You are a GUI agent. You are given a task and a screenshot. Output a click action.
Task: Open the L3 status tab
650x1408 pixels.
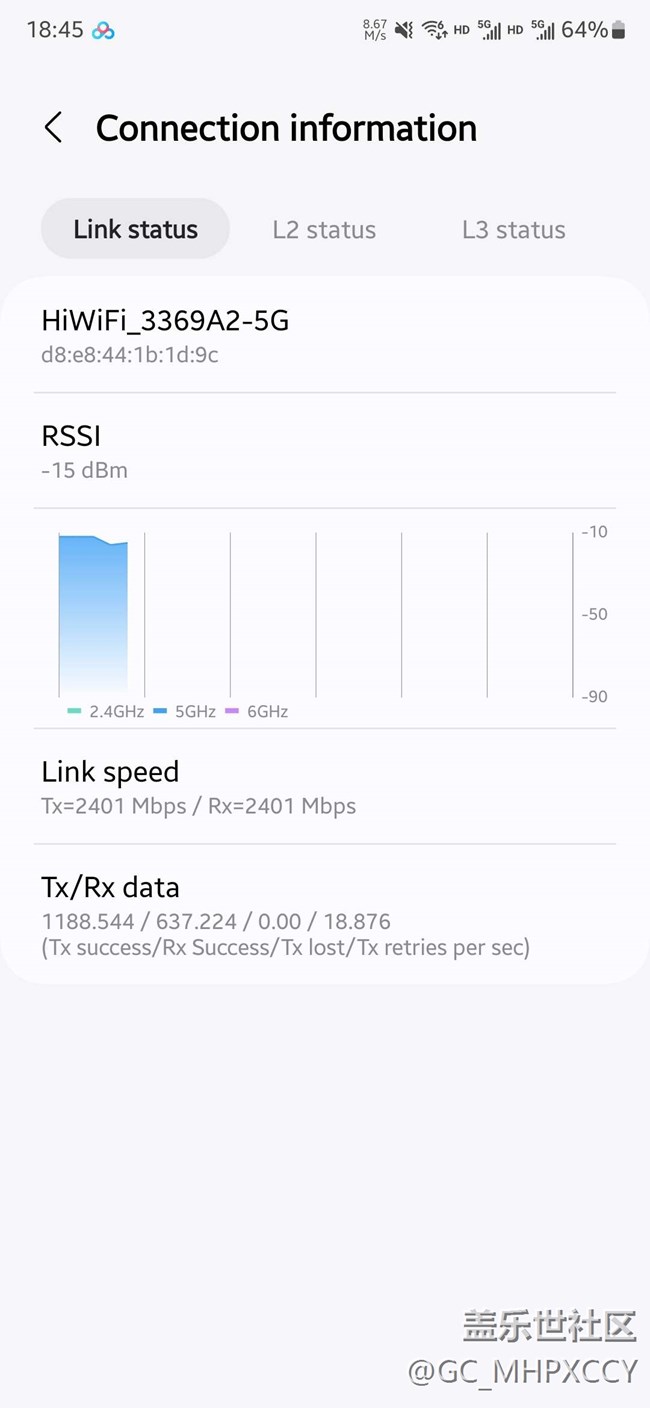pyautogui.click(x=514, y=229)
